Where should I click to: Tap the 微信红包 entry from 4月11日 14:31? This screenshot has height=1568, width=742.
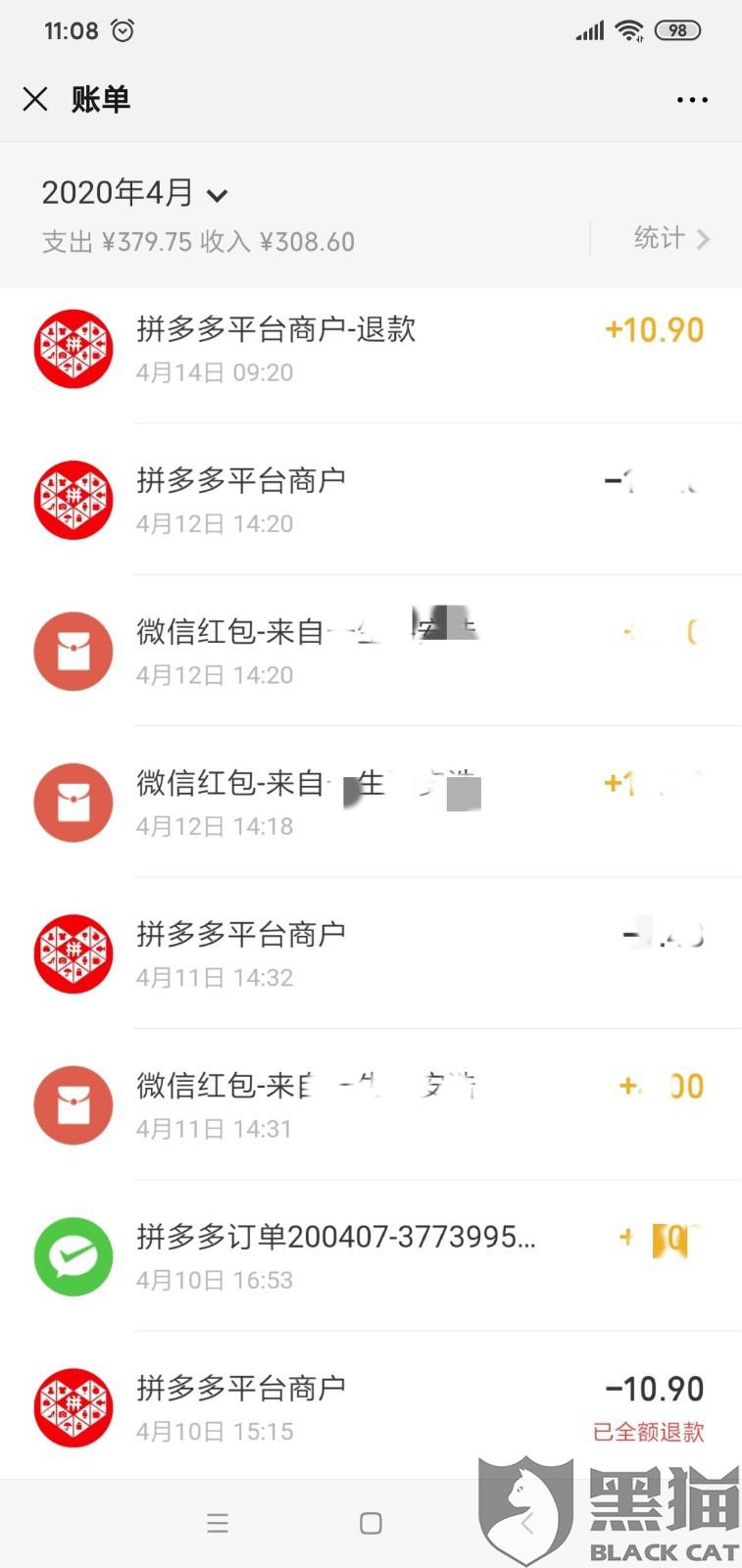pyautogui.click(x=372, y=1105)
